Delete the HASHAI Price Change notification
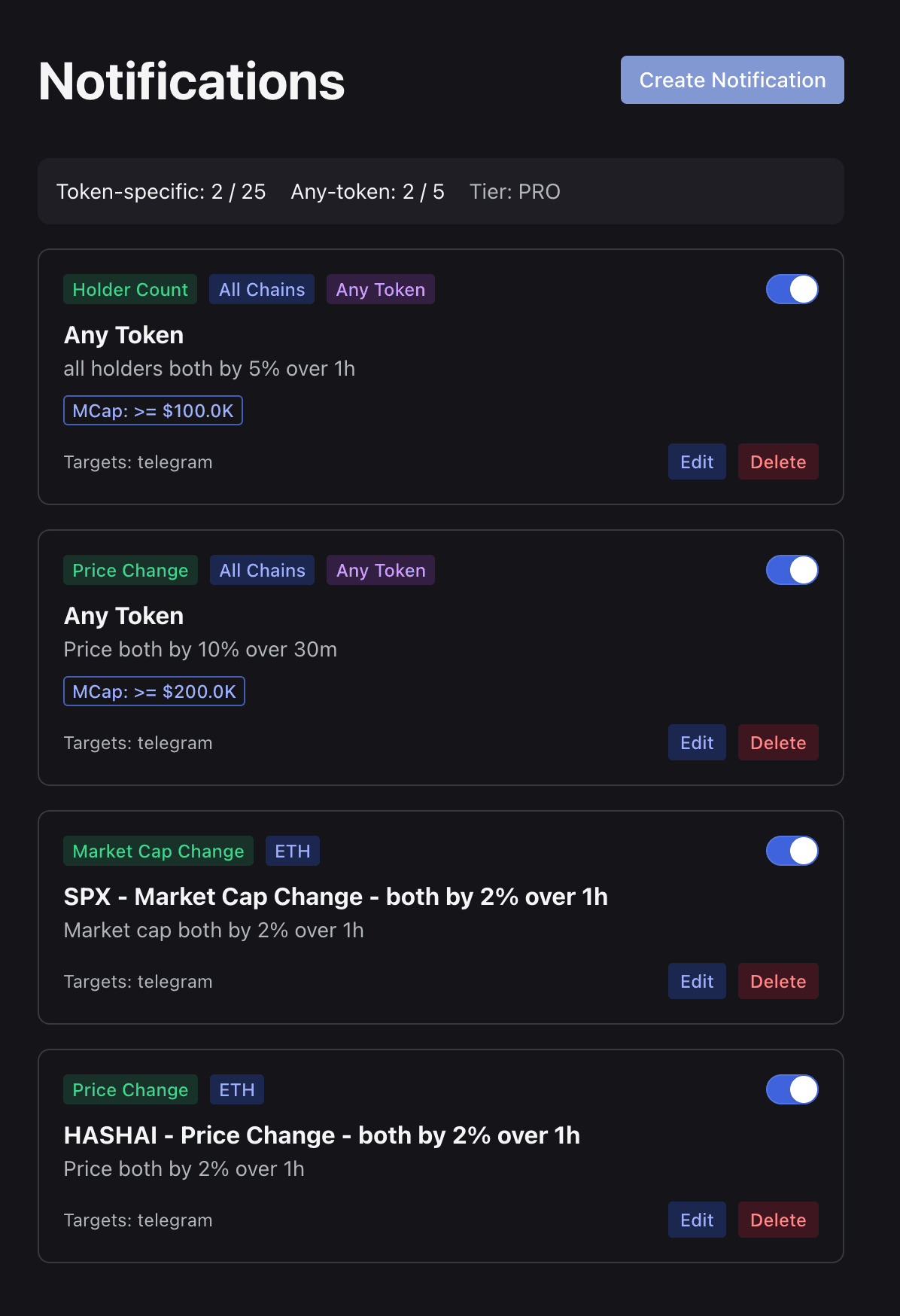The image size is (900, 1316). pyautogui.click(x=778, y=1220)
